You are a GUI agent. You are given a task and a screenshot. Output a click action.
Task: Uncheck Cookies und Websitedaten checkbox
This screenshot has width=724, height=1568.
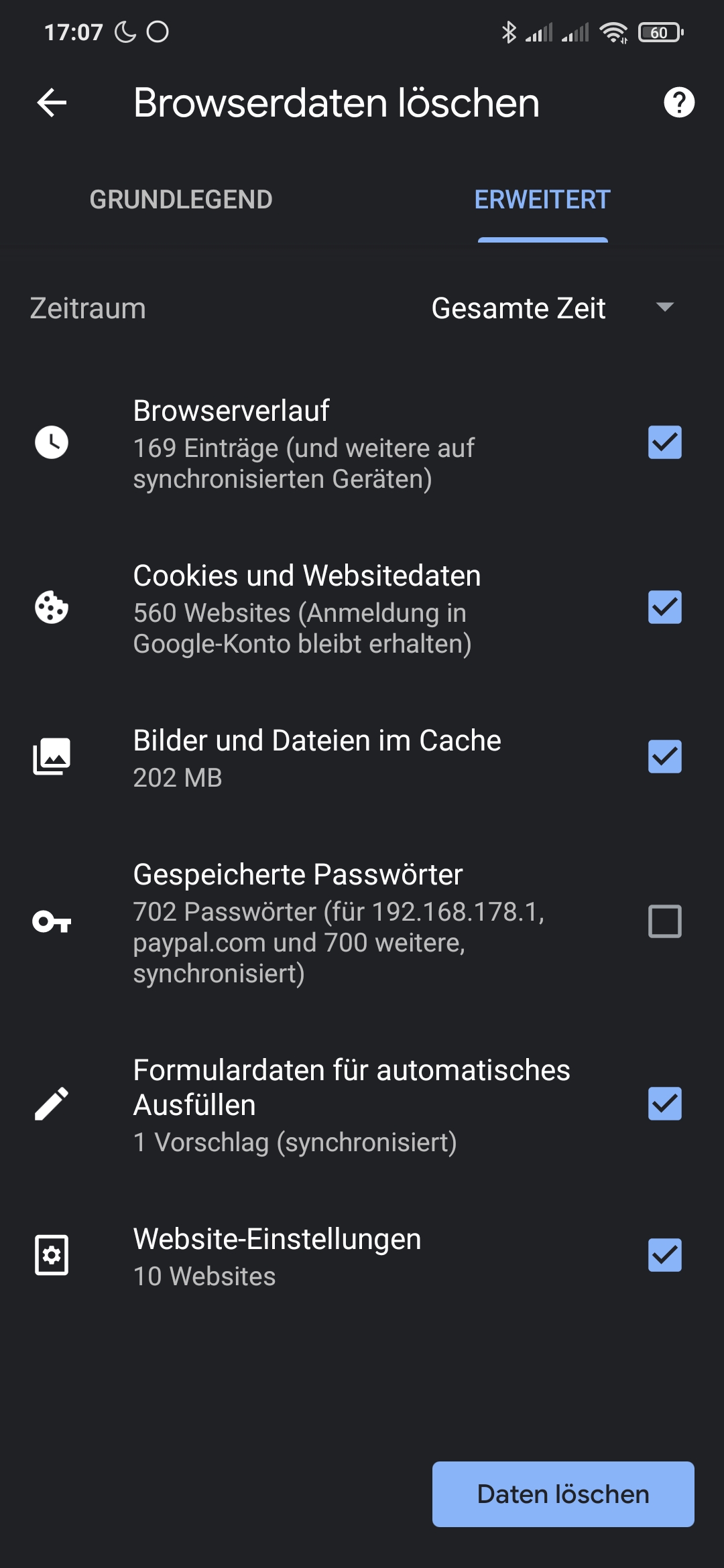click(664, 608)
